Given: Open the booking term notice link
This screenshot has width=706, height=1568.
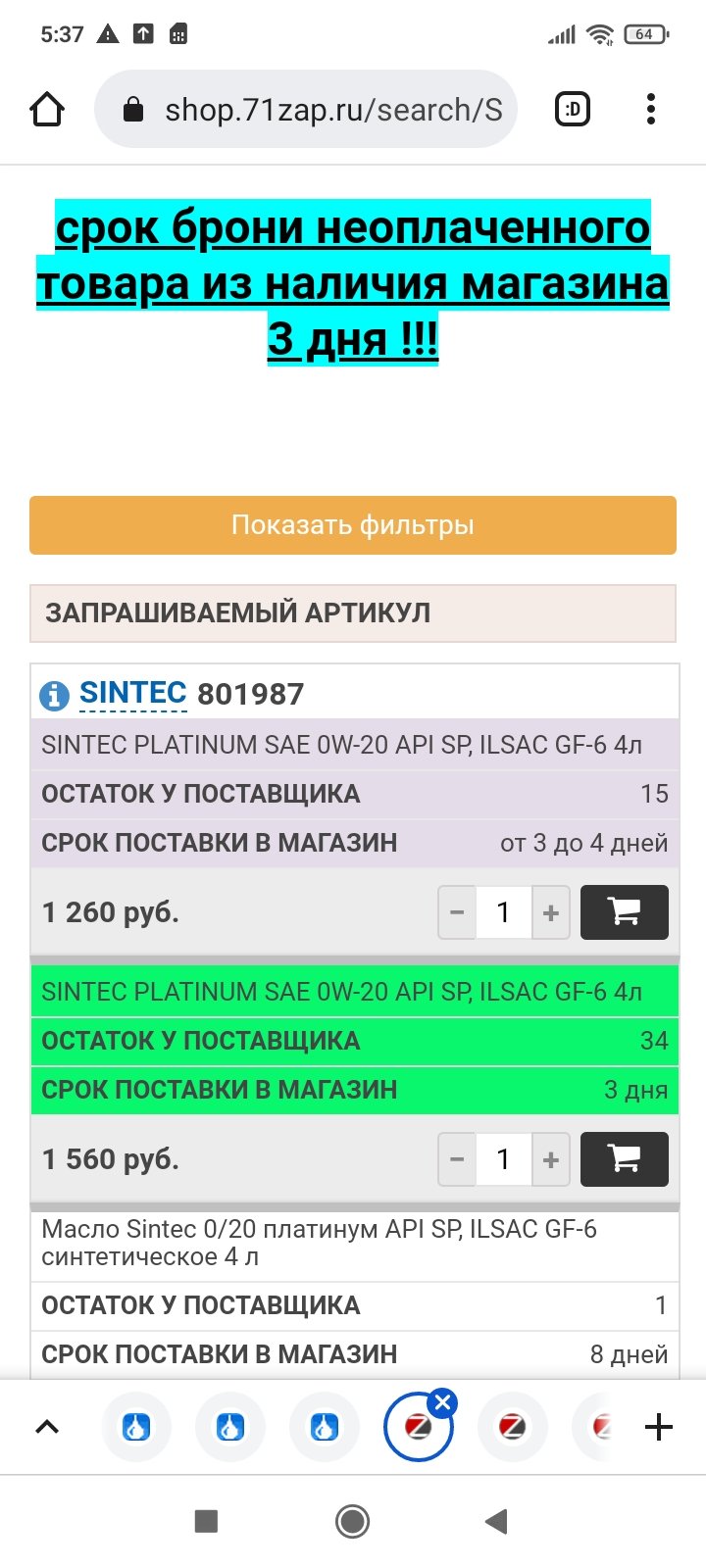Looking at the screenshot, I should (x=353, y=282).
